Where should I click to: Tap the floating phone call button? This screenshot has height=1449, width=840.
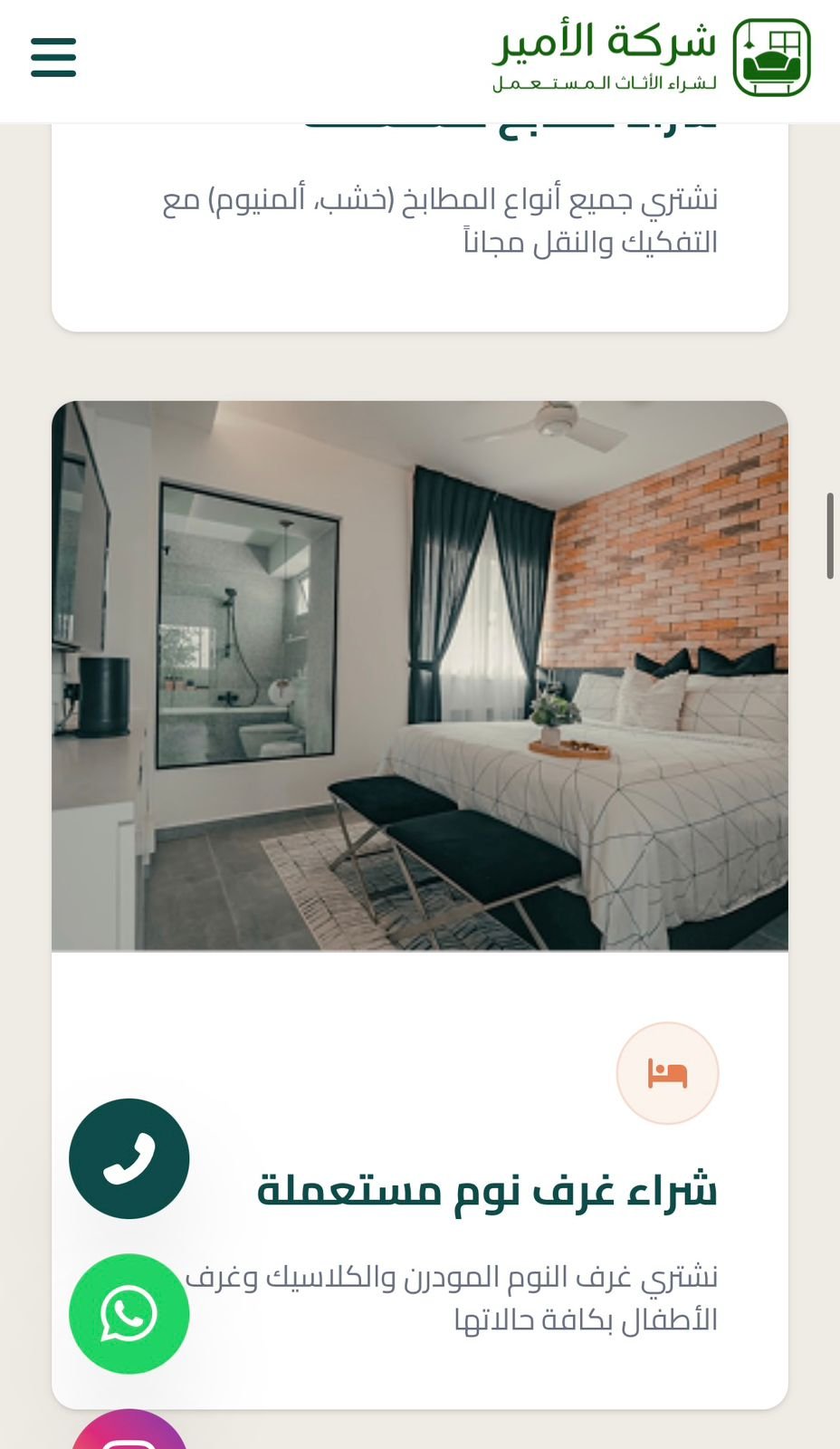[x=129, y=1158]
